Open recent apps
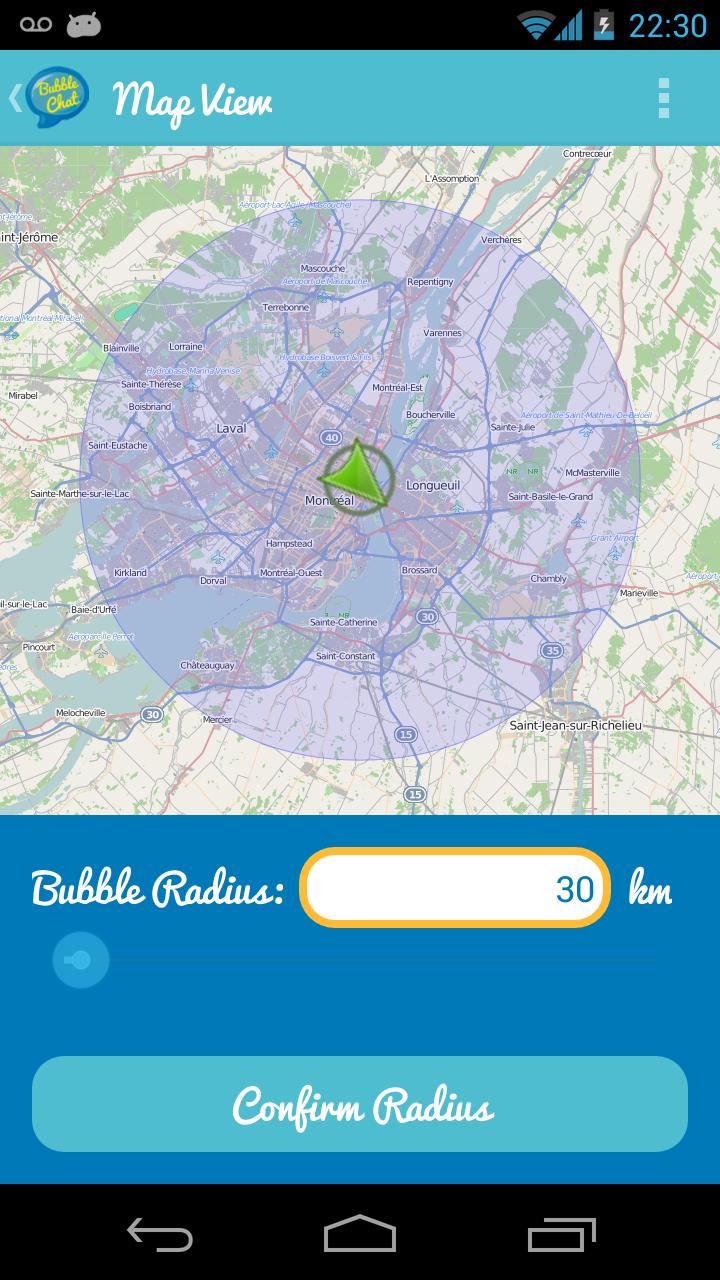Image resolution: width=720 pixels, height=1280 pixels. click(x=562, y=1234)
